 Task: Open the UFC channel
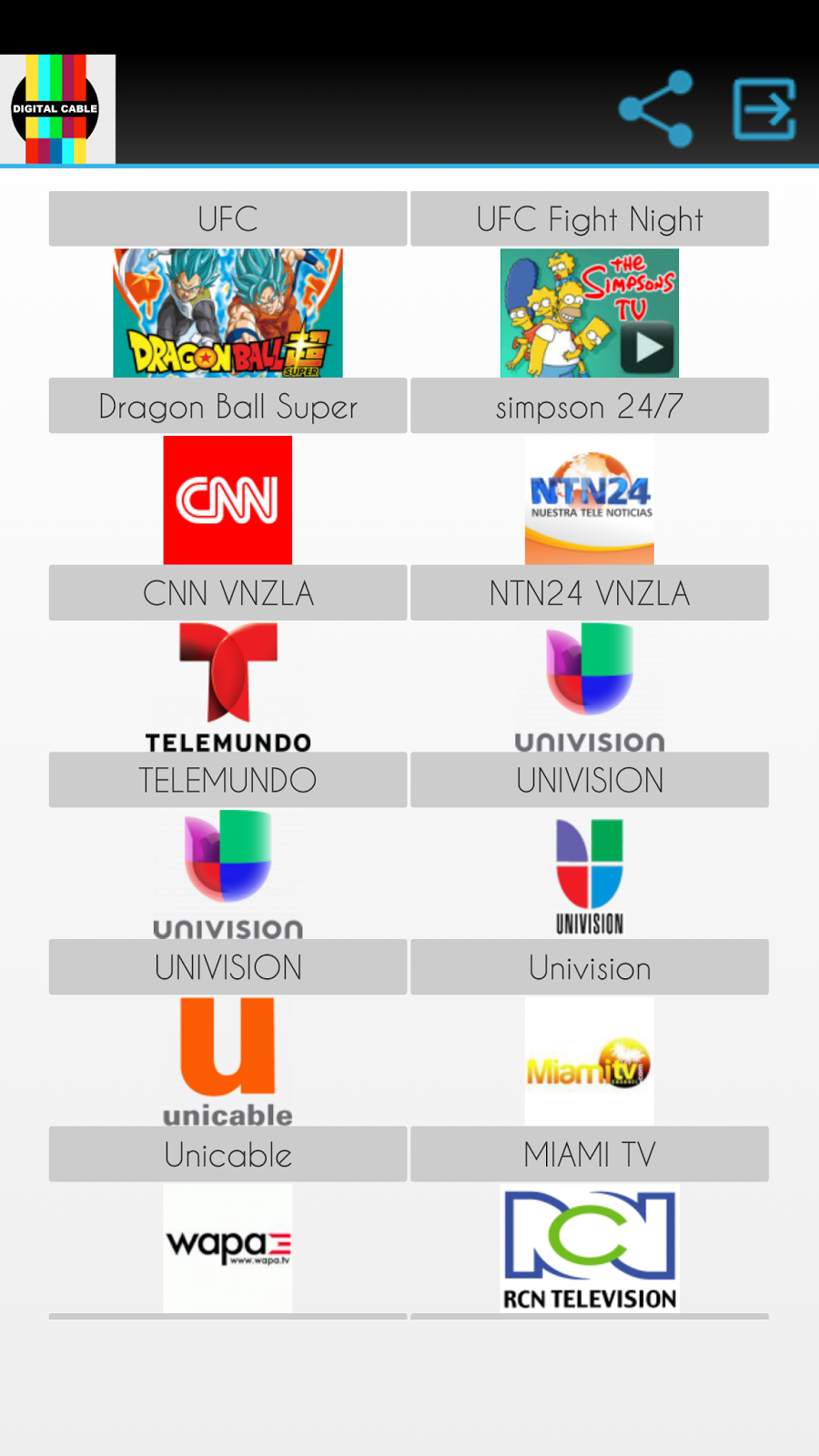click(227, 218)
